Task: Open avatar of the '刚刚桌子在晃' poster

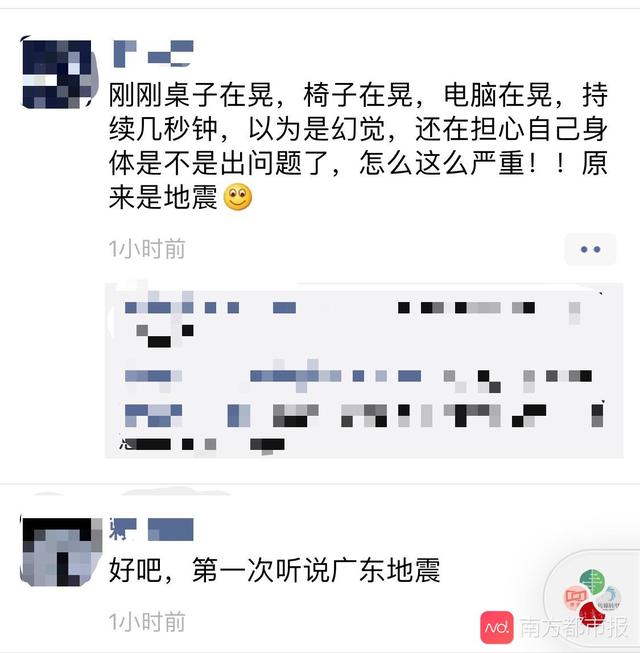Action: tap(56, 72)
